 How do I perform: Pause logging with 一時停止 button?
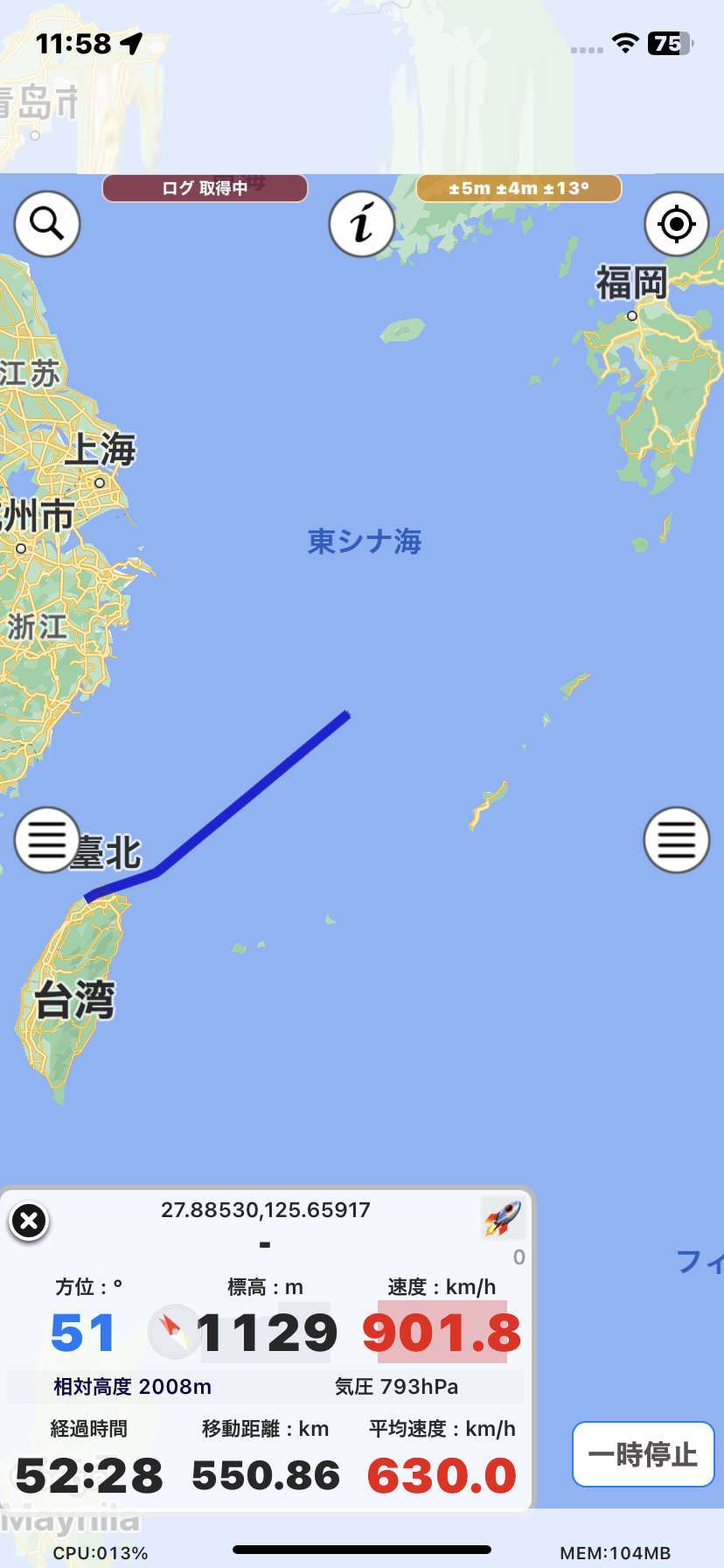[644, 1454]
